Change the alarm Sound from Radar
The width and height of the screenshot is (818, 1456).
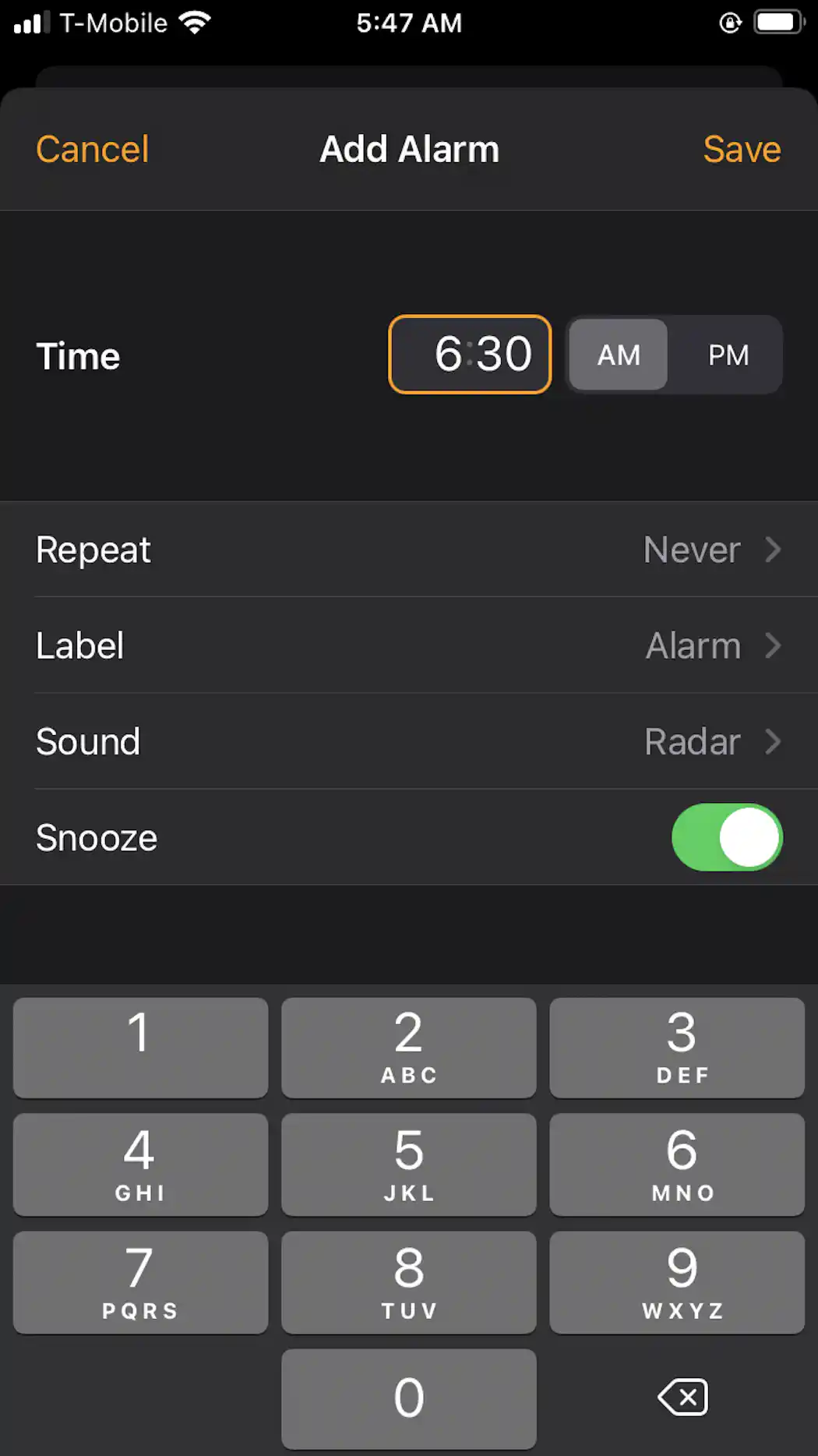coord(409,741)
